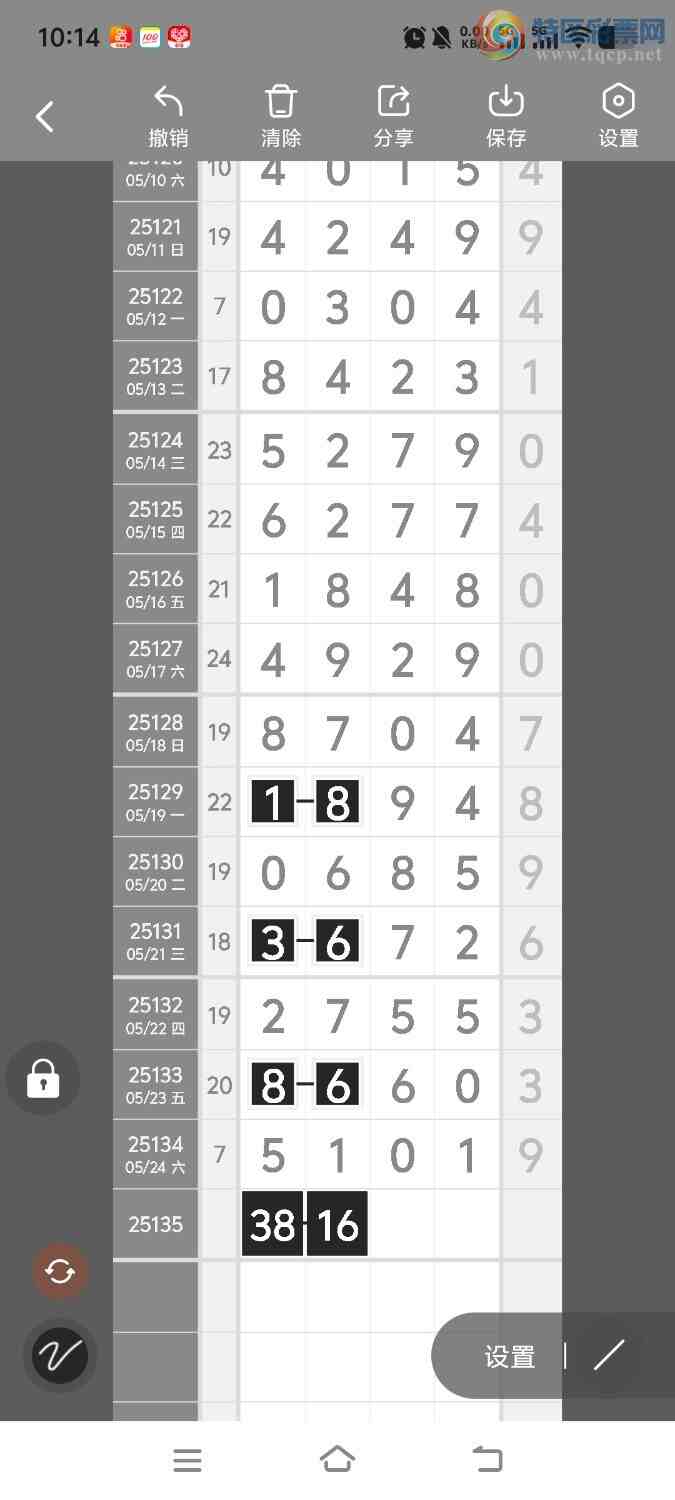Select the curved pen tool button
The height and width of the screenshot is (1500, 675).
coord(60,1356)
